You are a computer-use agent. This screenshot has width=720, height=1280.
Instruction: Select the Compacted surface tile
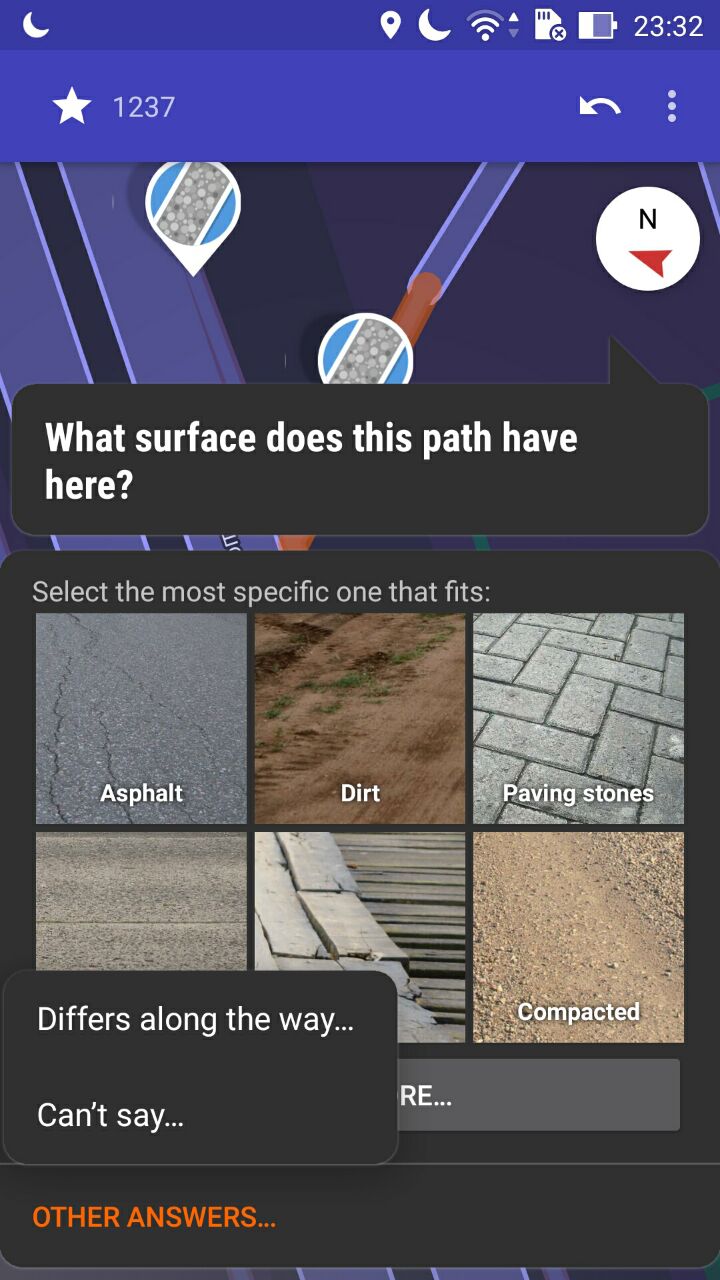coord(579,937)
